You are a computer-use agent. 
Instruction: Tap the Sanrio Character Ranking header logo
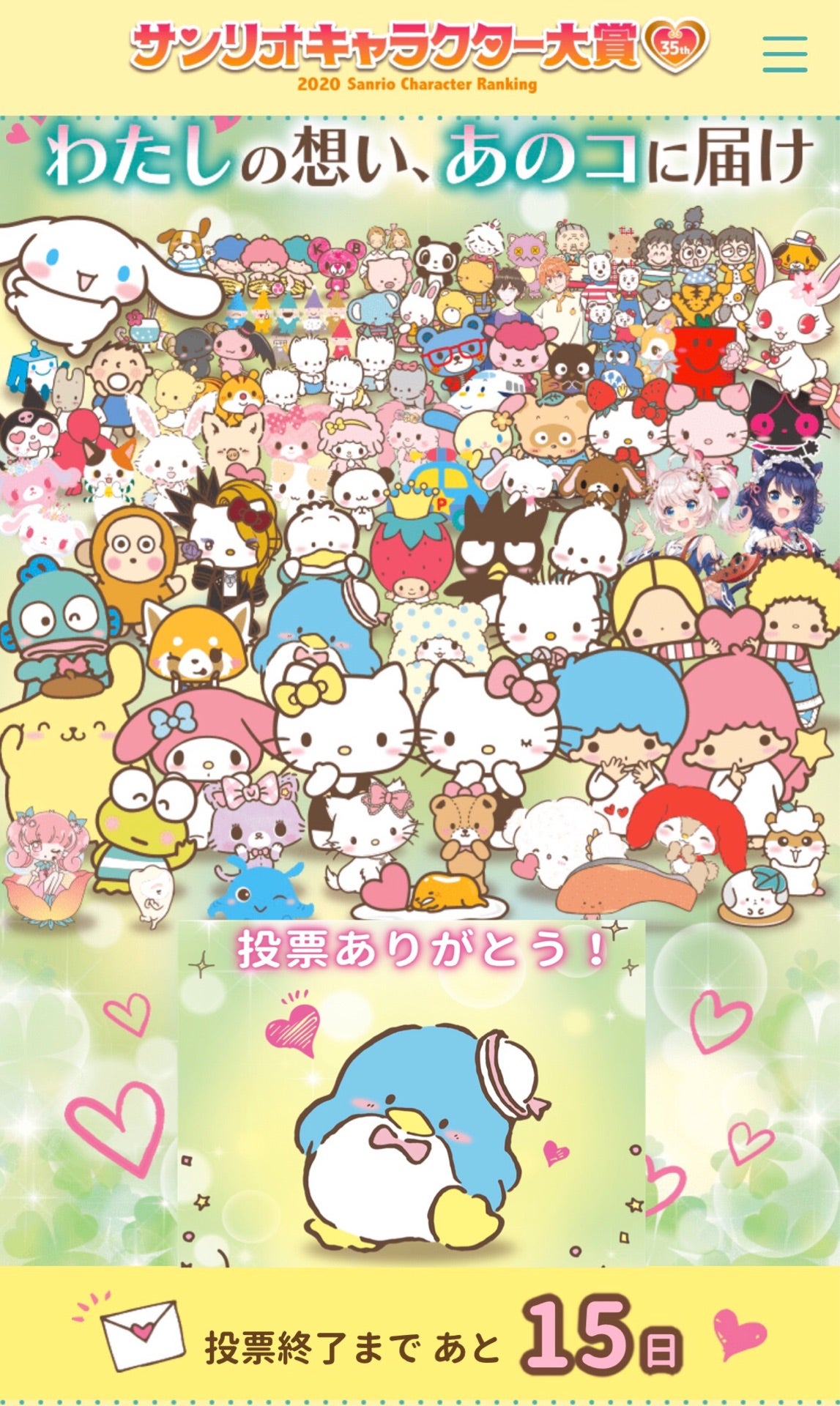(418, 54)
